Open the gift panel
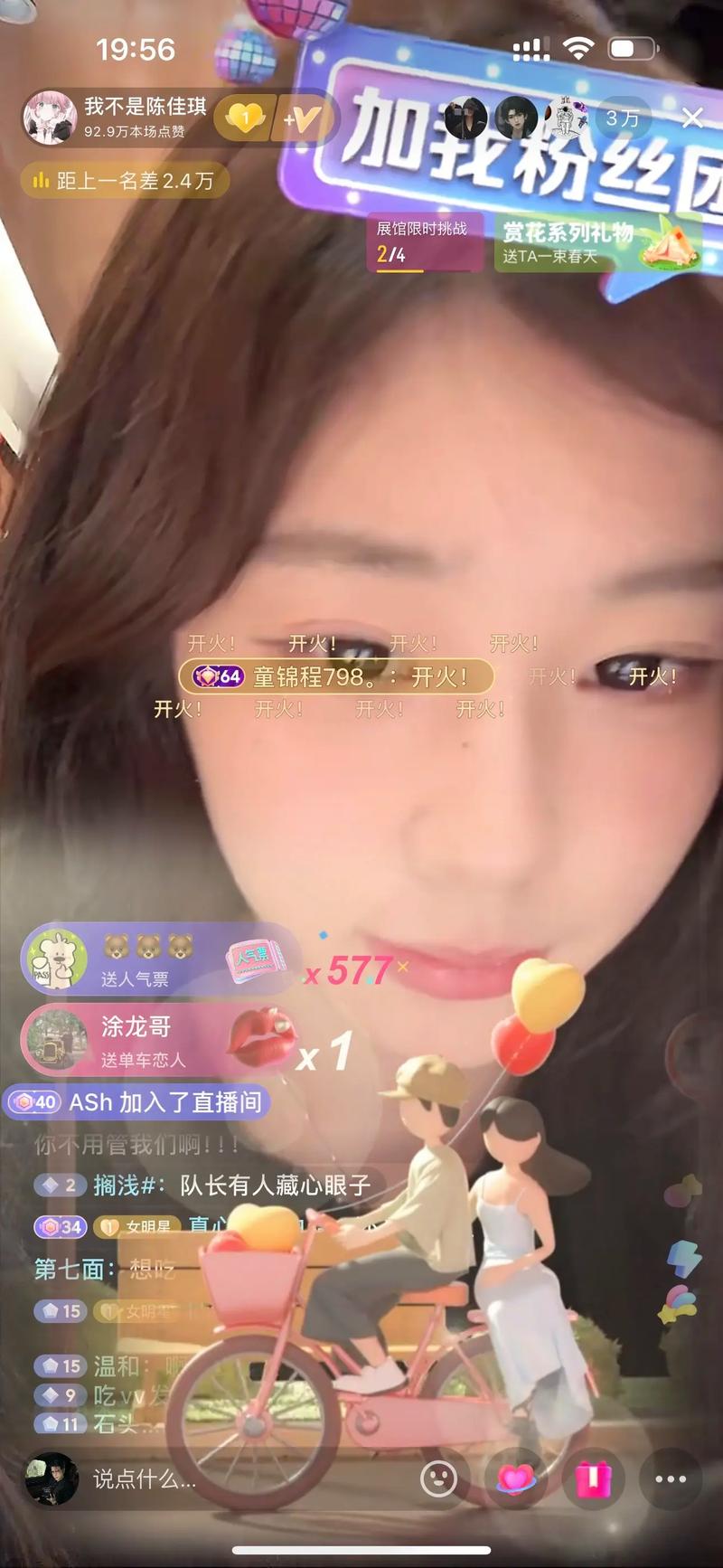Image resolution: width=723 pixels, height=1568 pixels. point(594,1479)
